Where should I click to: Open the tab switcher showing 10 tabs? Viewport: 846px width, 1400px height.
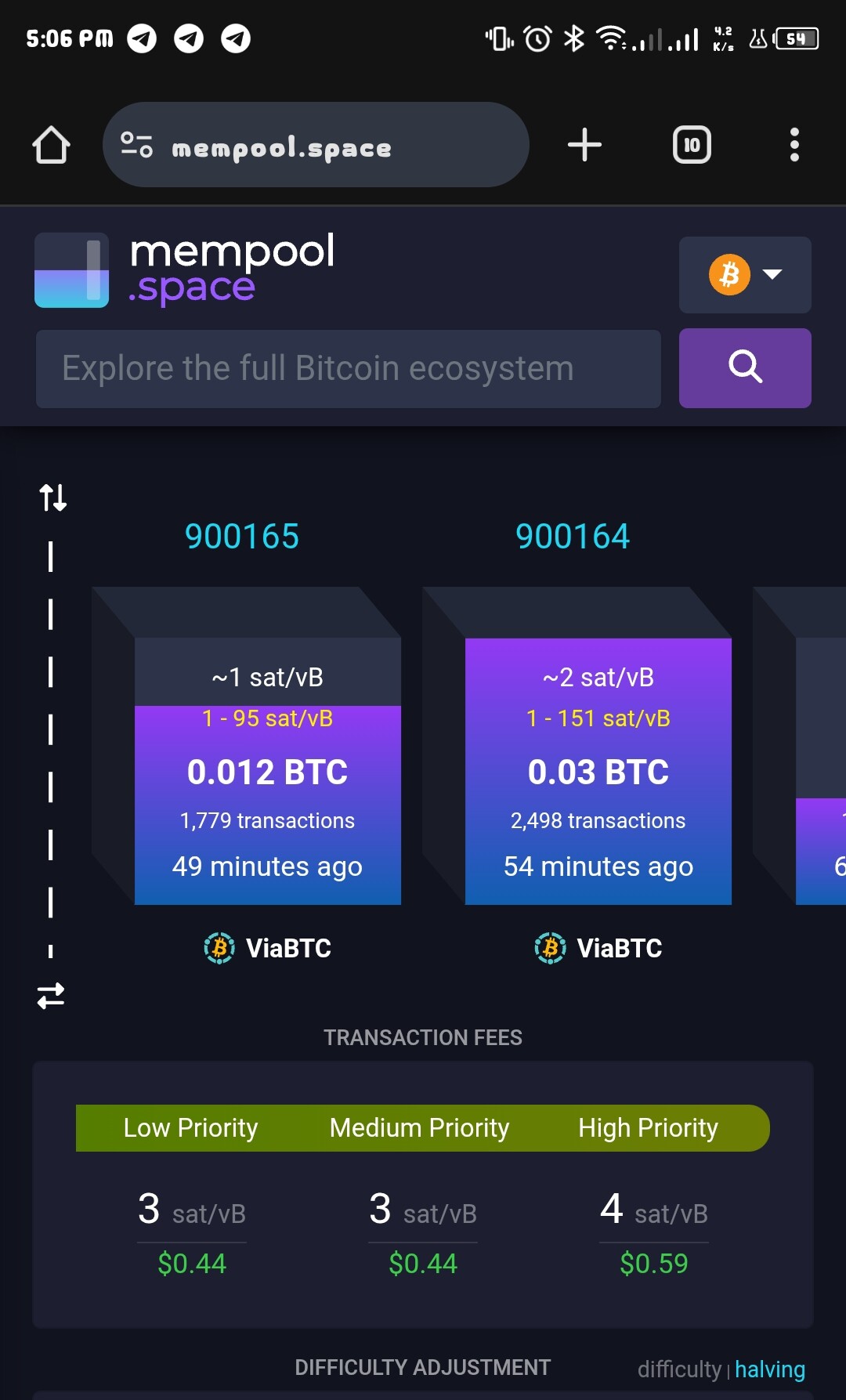tap(692, 145)
